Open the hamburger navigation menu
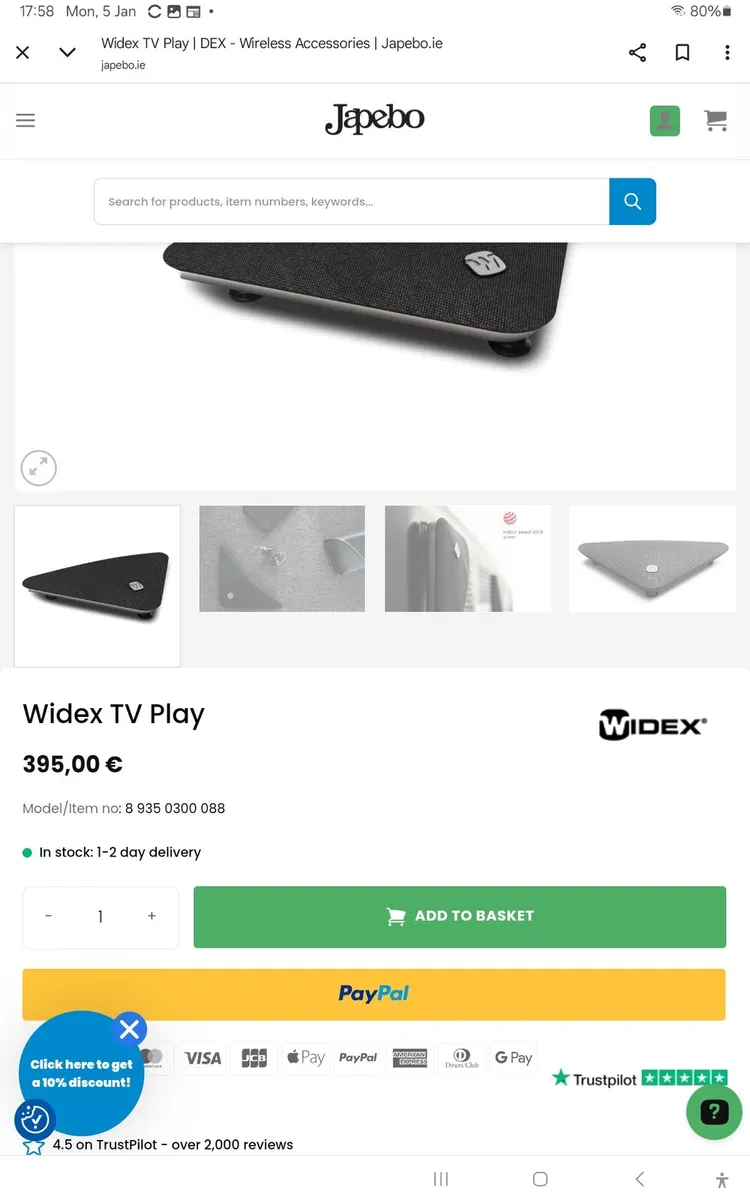This screenshot has height=1200, width=750. pos(25,120)
